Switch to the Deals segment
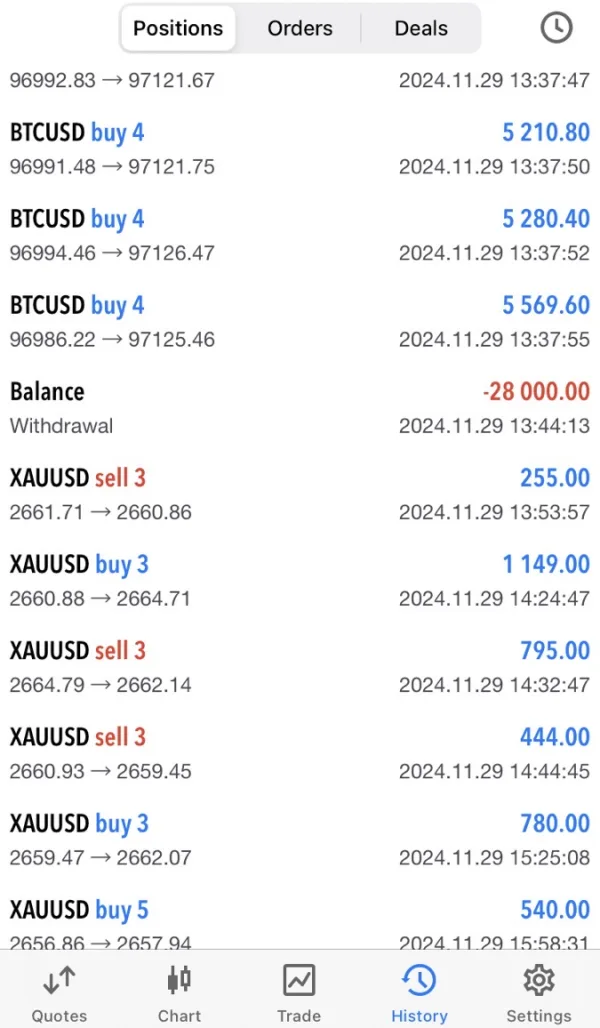The height and width of the screenshot is (1028, 600). (x=421, y=28)
